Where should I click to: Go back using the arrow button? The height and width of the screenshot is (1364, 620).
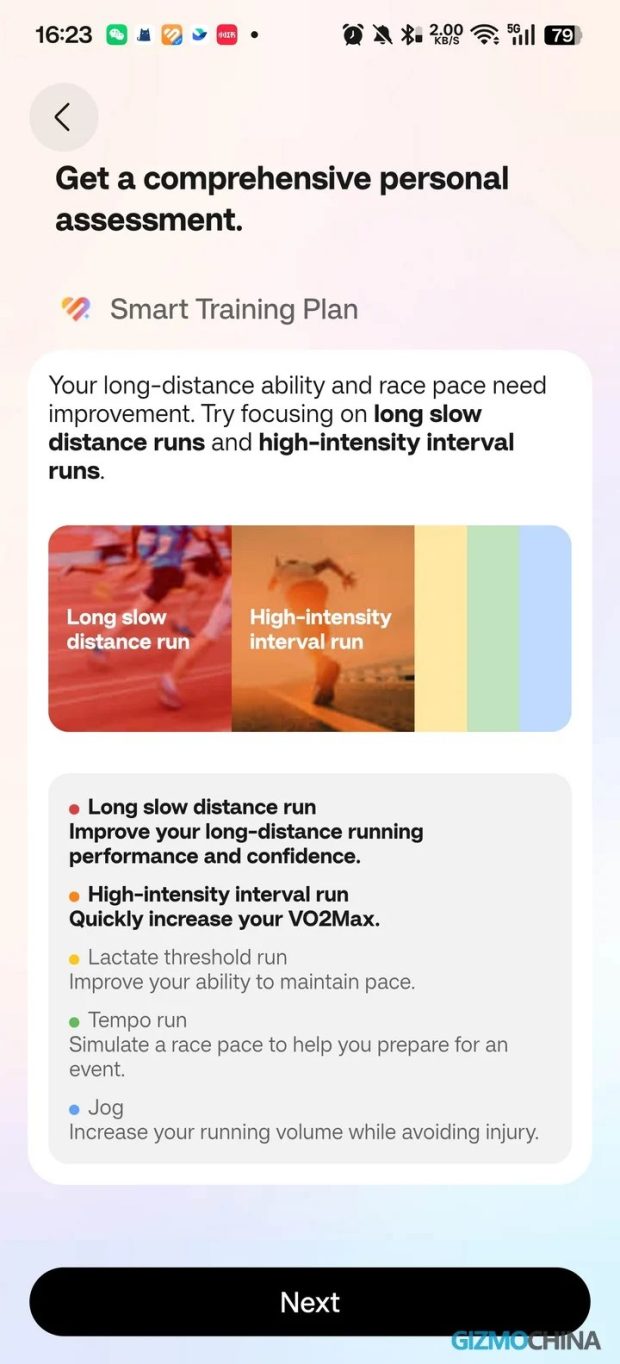63,117
